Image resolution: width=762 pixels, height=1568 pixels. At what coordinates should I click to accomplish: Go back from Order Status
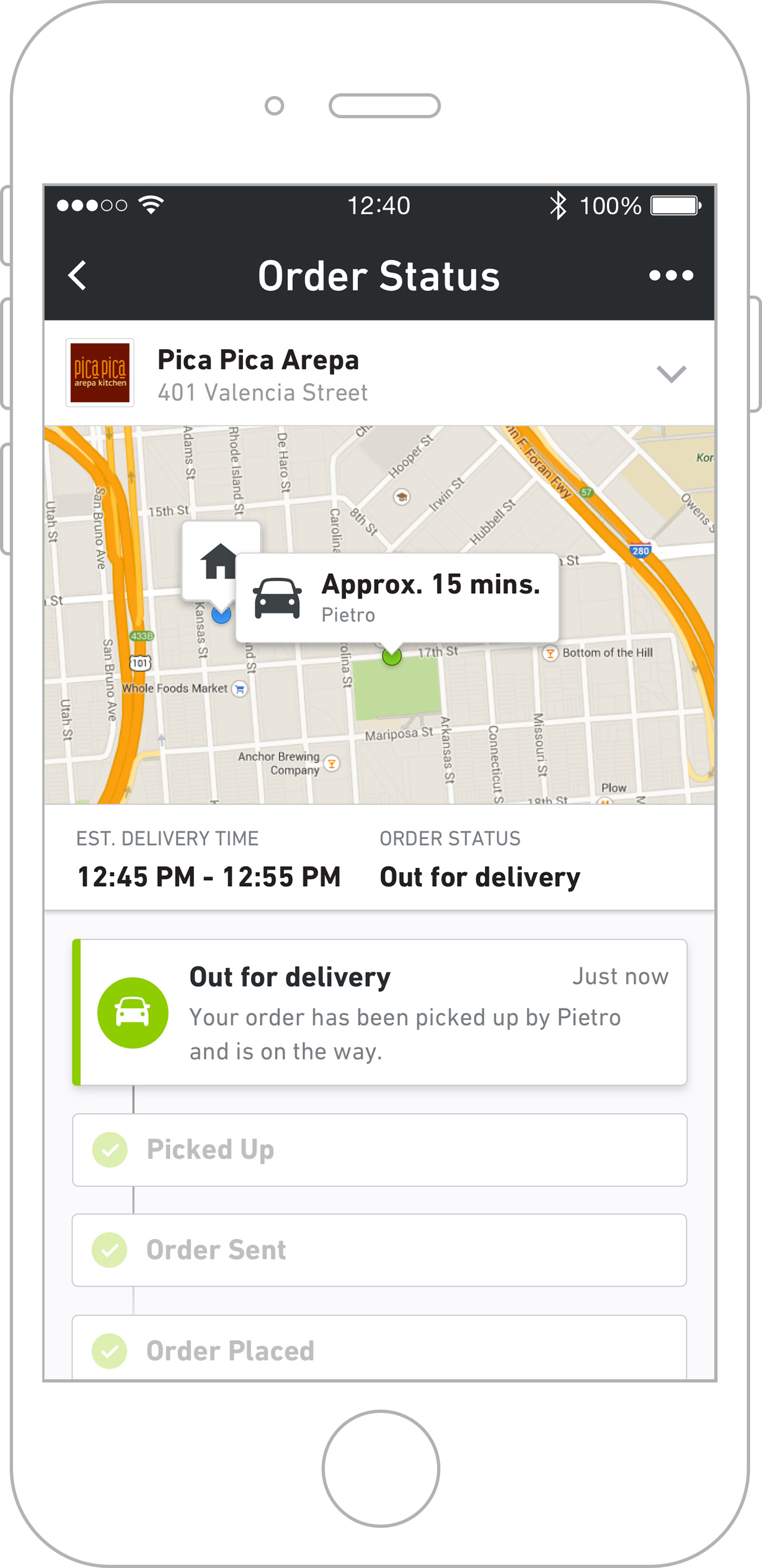pos(78,276)
